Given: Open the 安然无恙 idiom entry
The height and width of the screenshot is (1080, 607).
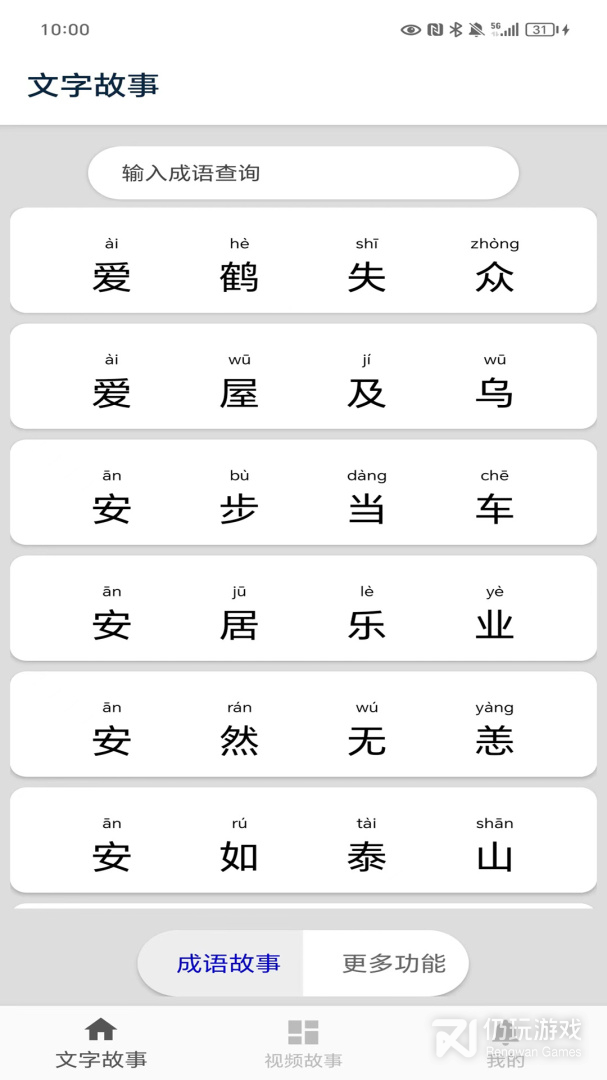Looking at the screenshot, I should [303, 725].
